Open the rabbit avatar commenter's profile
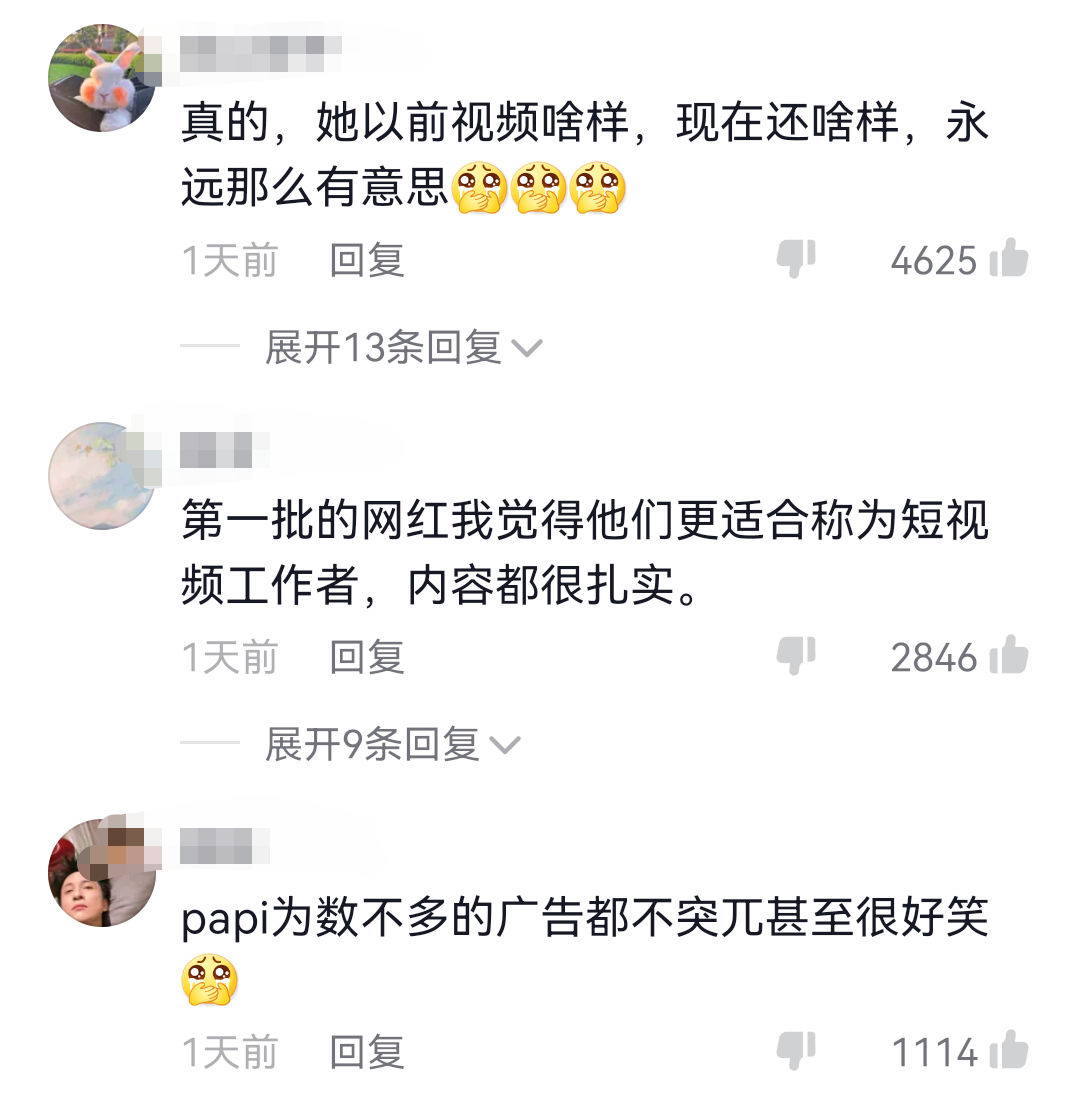The height and width of the screenshot is (1106, 1079). pyautogui.click(x=102, y=78)
